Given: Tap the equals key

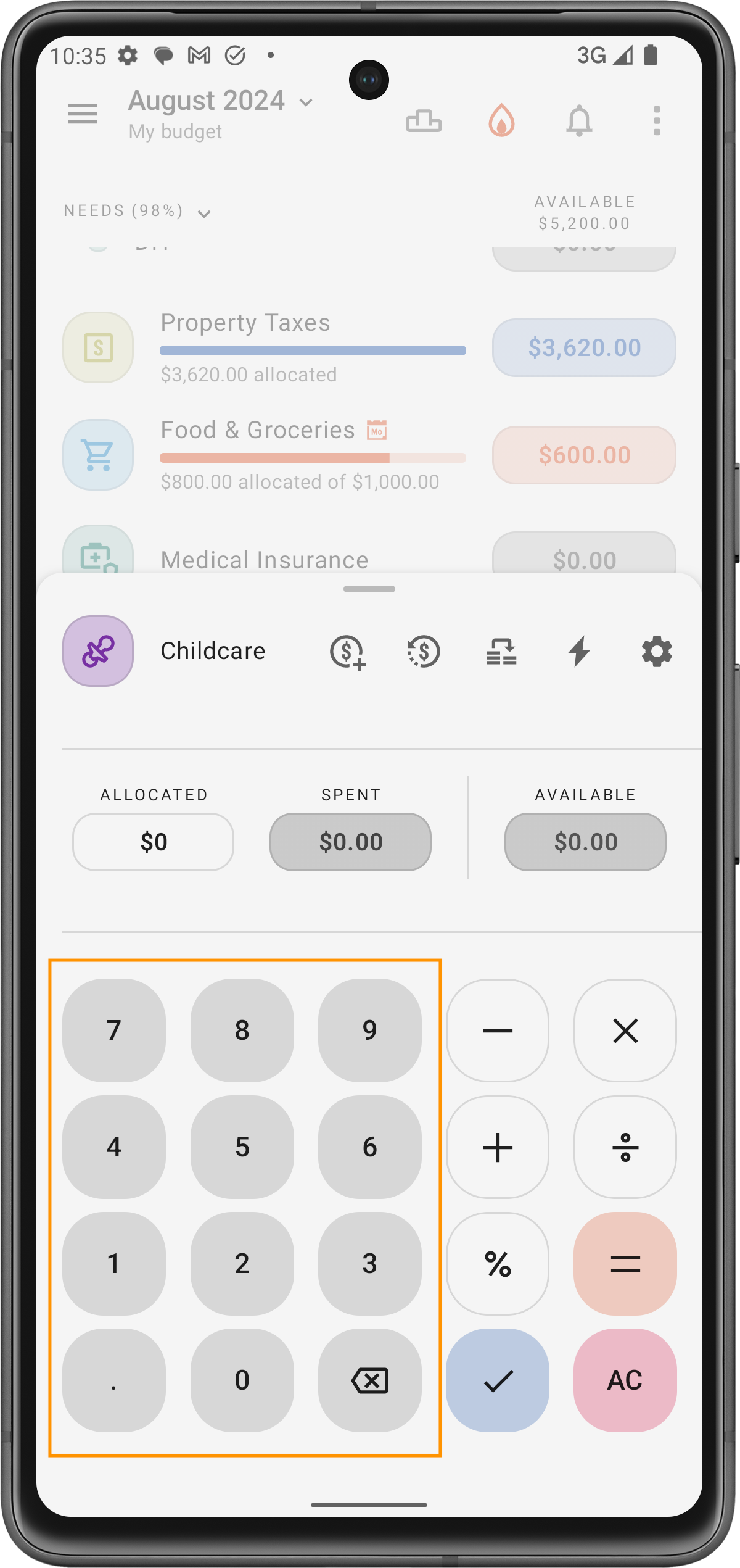Looking at the screenshot, I should (625, 1263).
